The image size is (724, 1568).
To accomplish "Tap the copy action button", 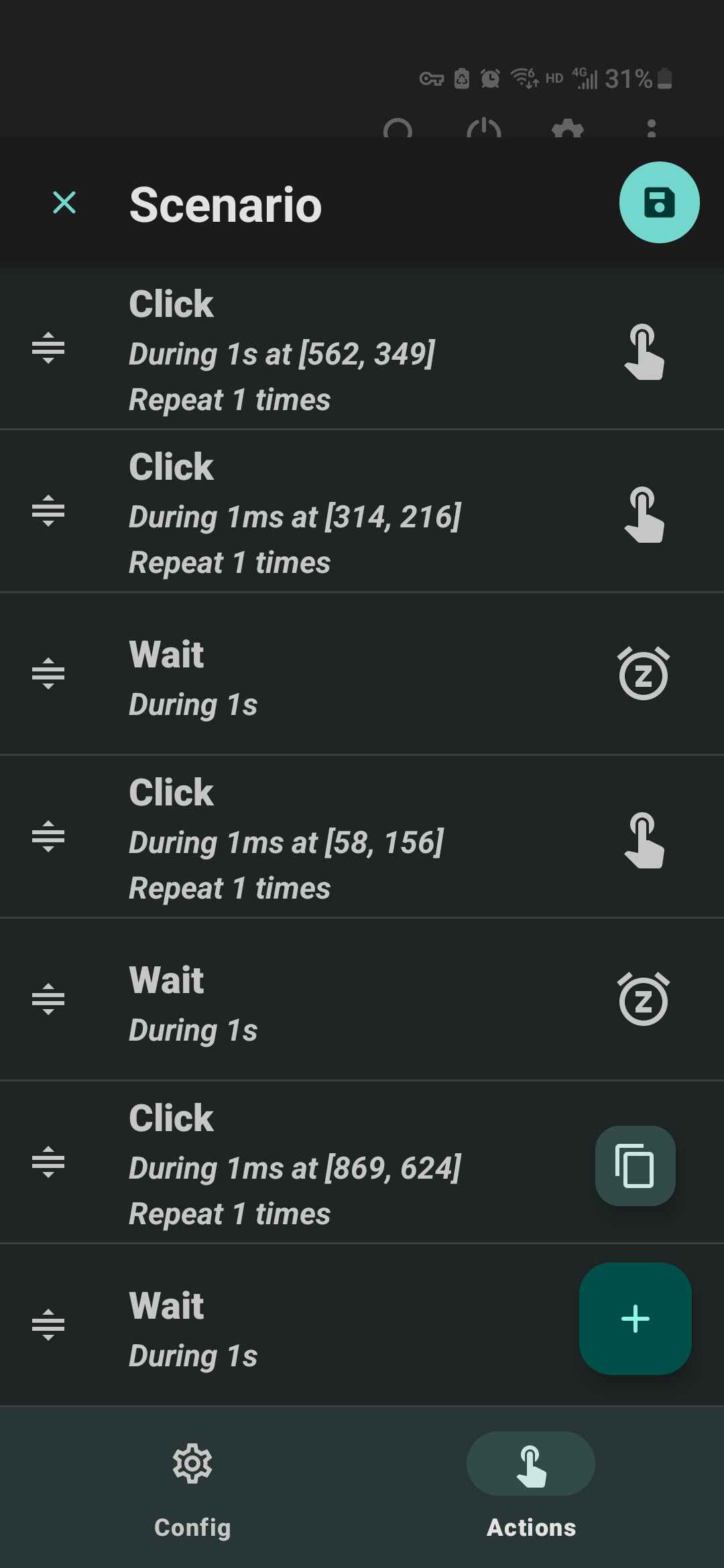I will point(635,1166).
